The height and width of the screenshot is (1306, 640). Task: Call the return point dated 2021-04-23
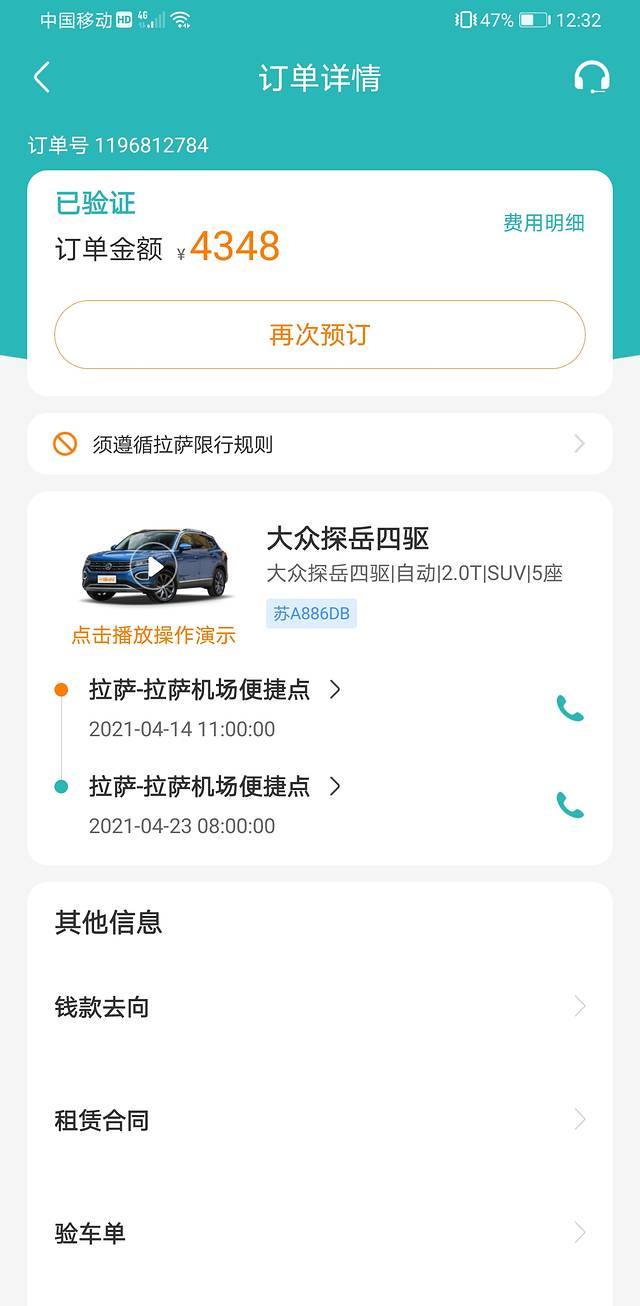(x=570, y=805)
